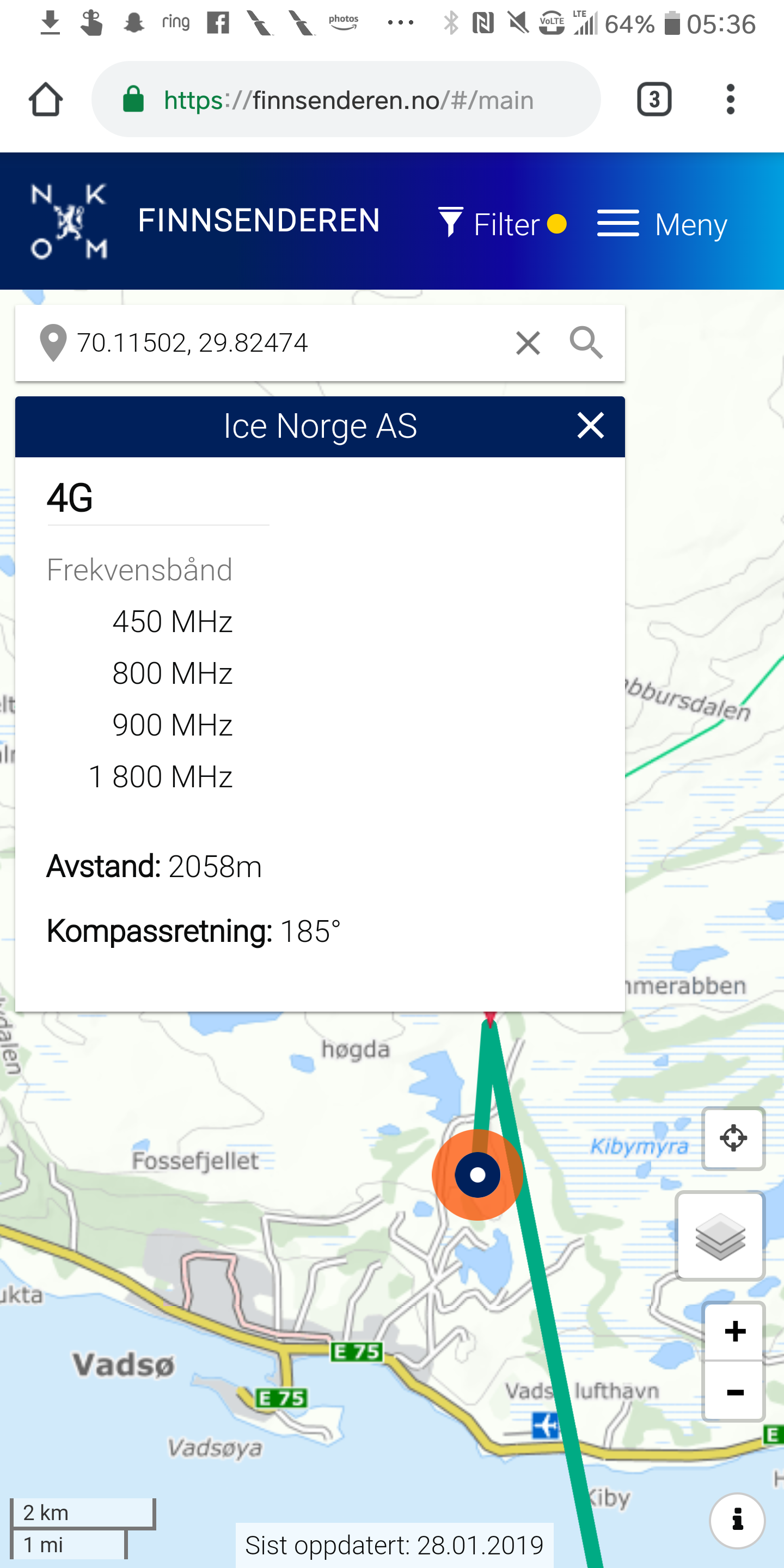This screenshot has height=1568, width=784.
Task: Zoom in on the map
Action: click(734, 1331)
